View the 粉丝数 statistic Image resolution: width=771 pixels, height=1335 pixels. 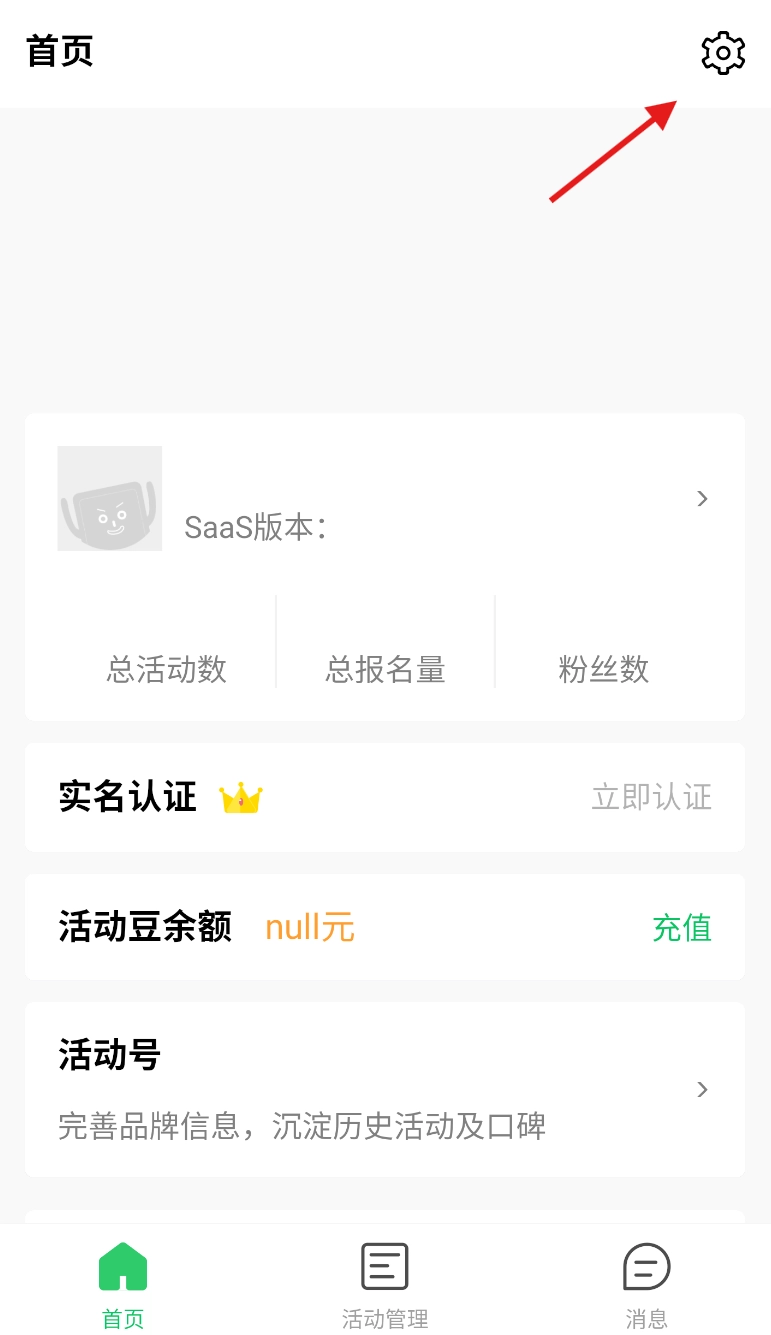pos(604,670)
